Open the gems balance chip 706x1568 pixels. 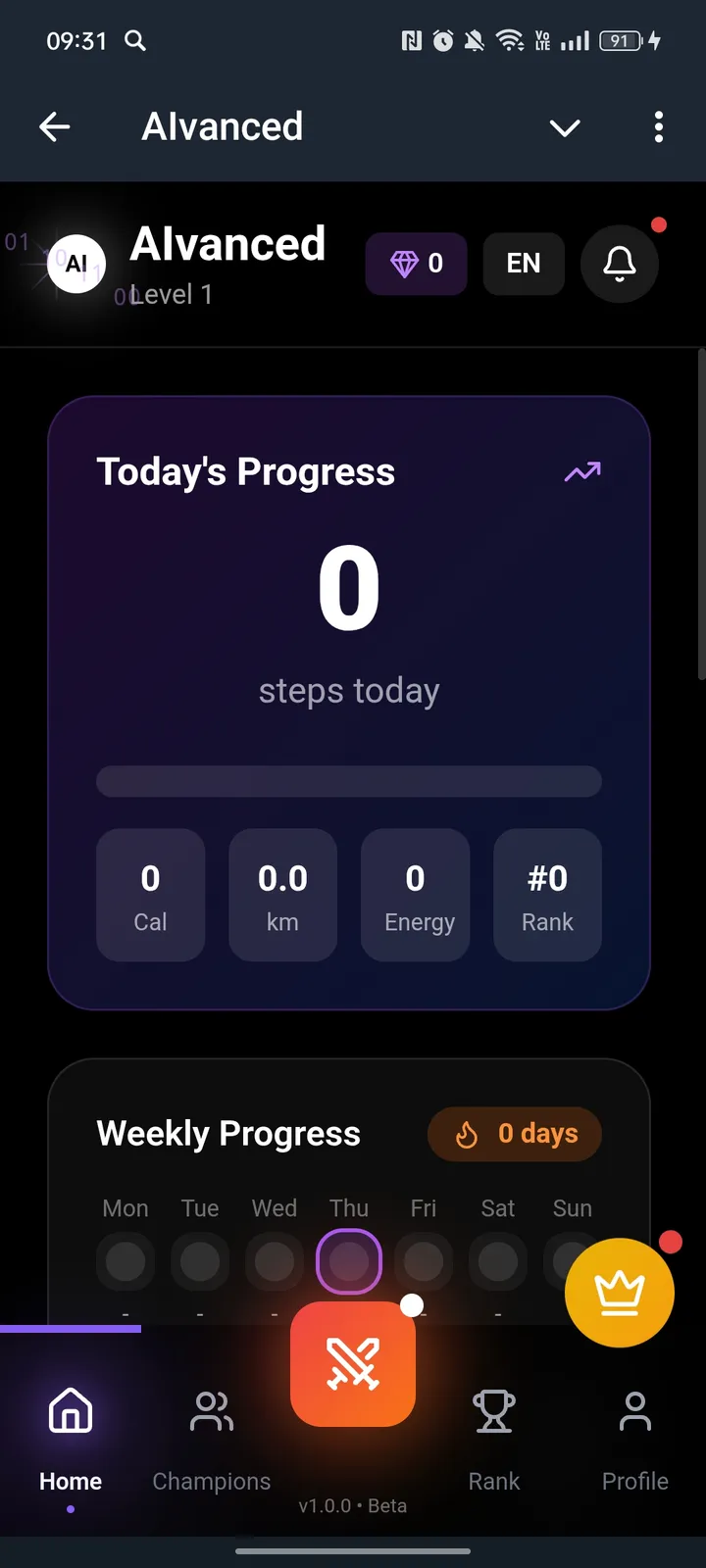click(416, 264)
